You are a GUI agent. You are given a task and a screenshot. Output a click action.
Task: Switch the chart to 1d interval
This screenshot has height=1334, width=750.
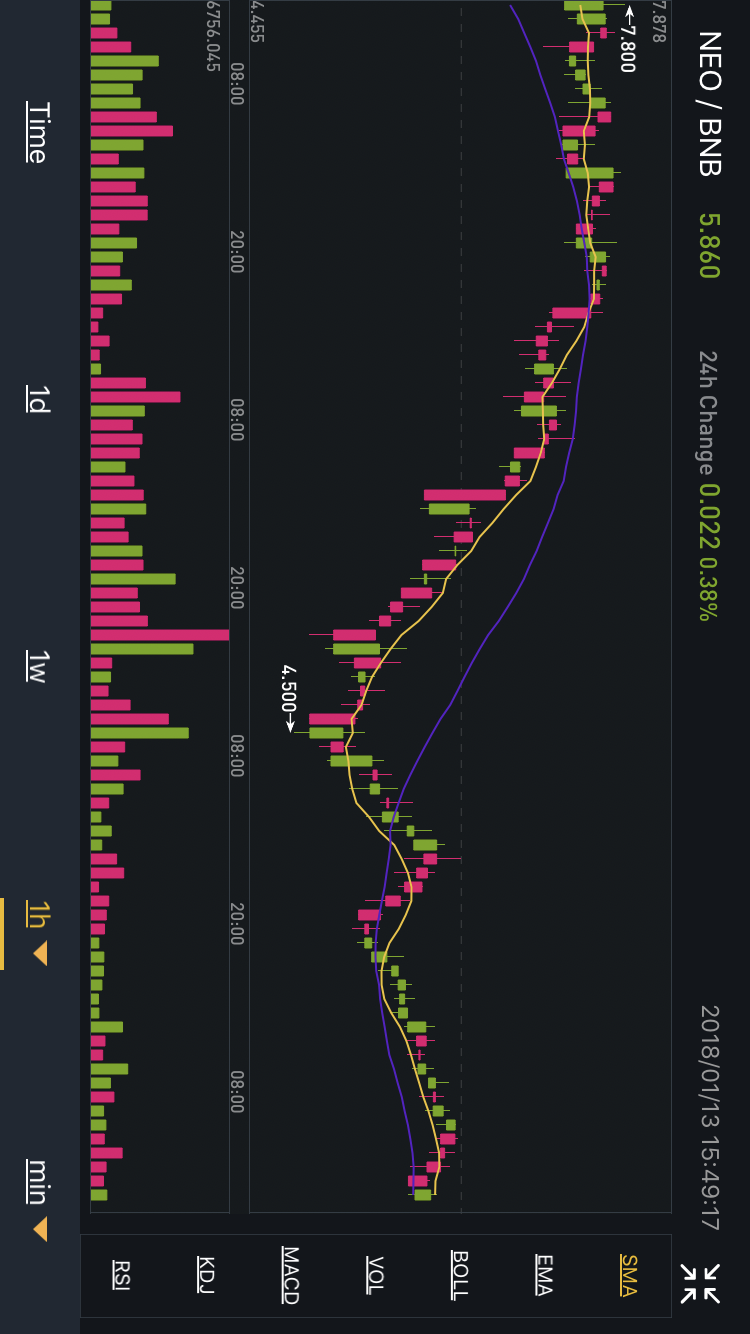tap(37, 399)
